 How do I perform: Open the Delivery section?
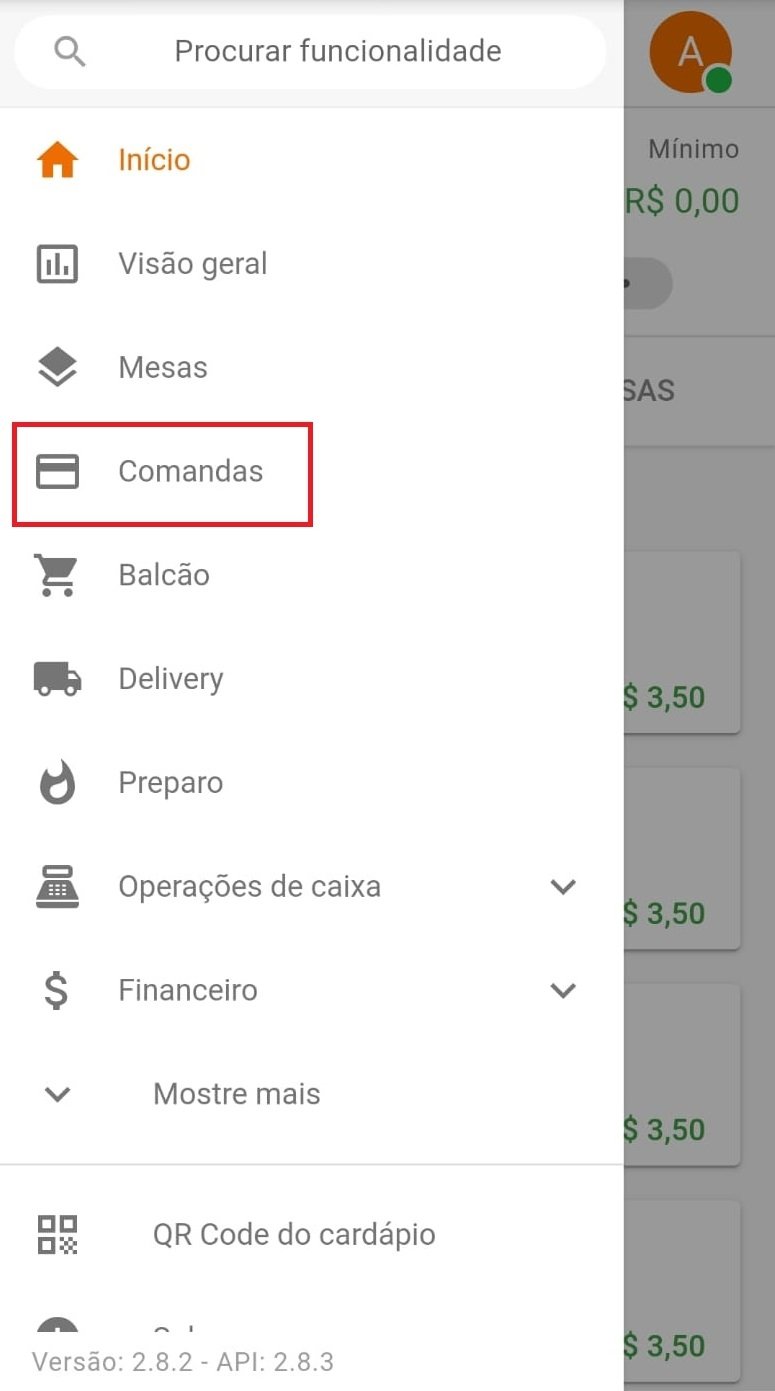pyautogui.click(x=170, y=679)
